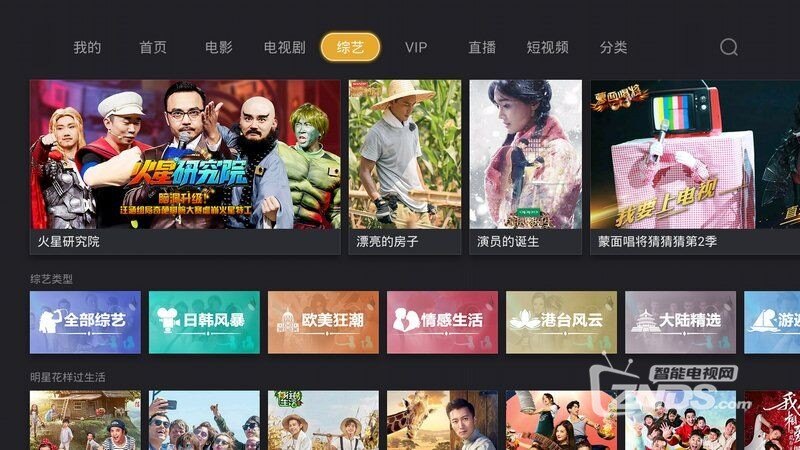Select the 日韩风暴 category
This screenshot has height=450, width=800.
[x=204, y=322]
